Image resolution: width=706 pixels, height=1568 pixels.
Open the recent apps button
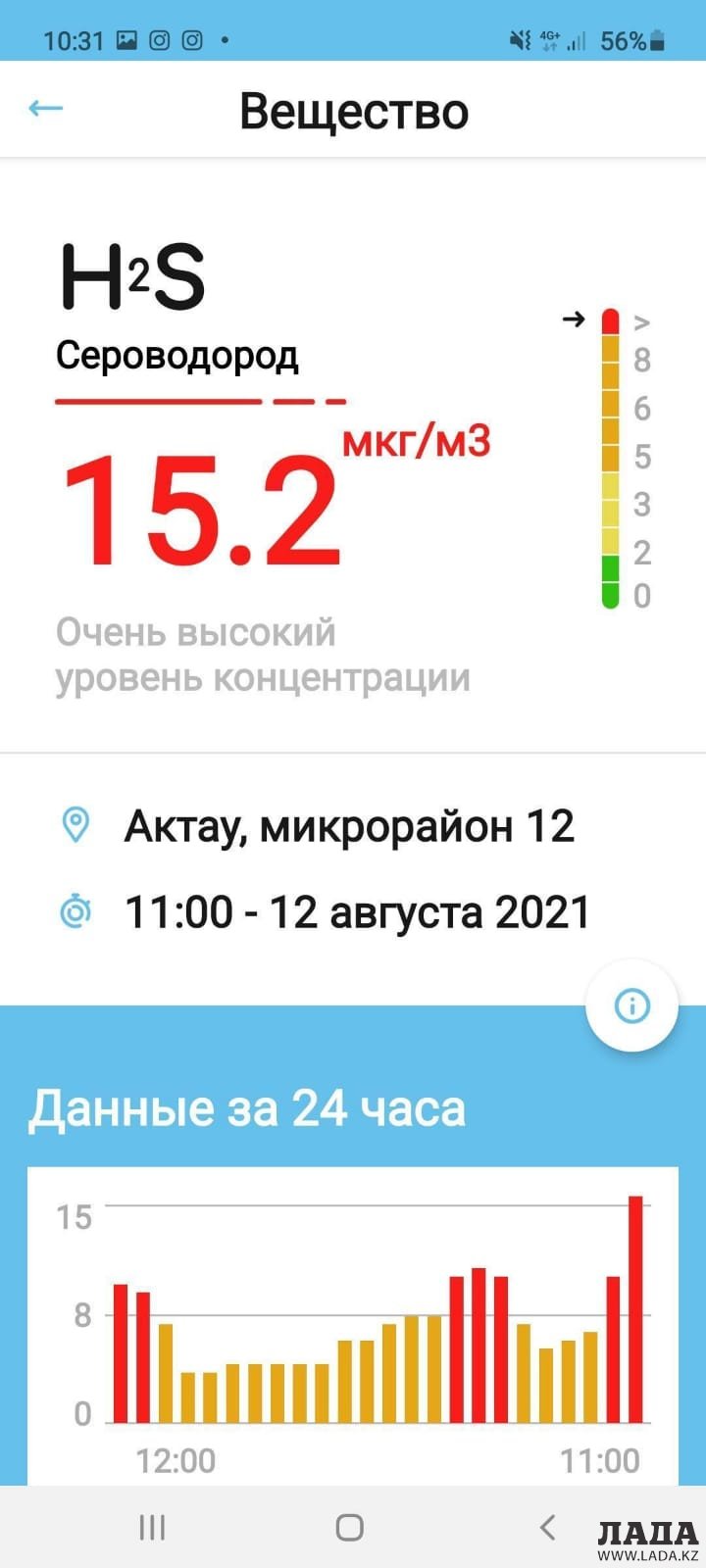(x=152, y=1527)
